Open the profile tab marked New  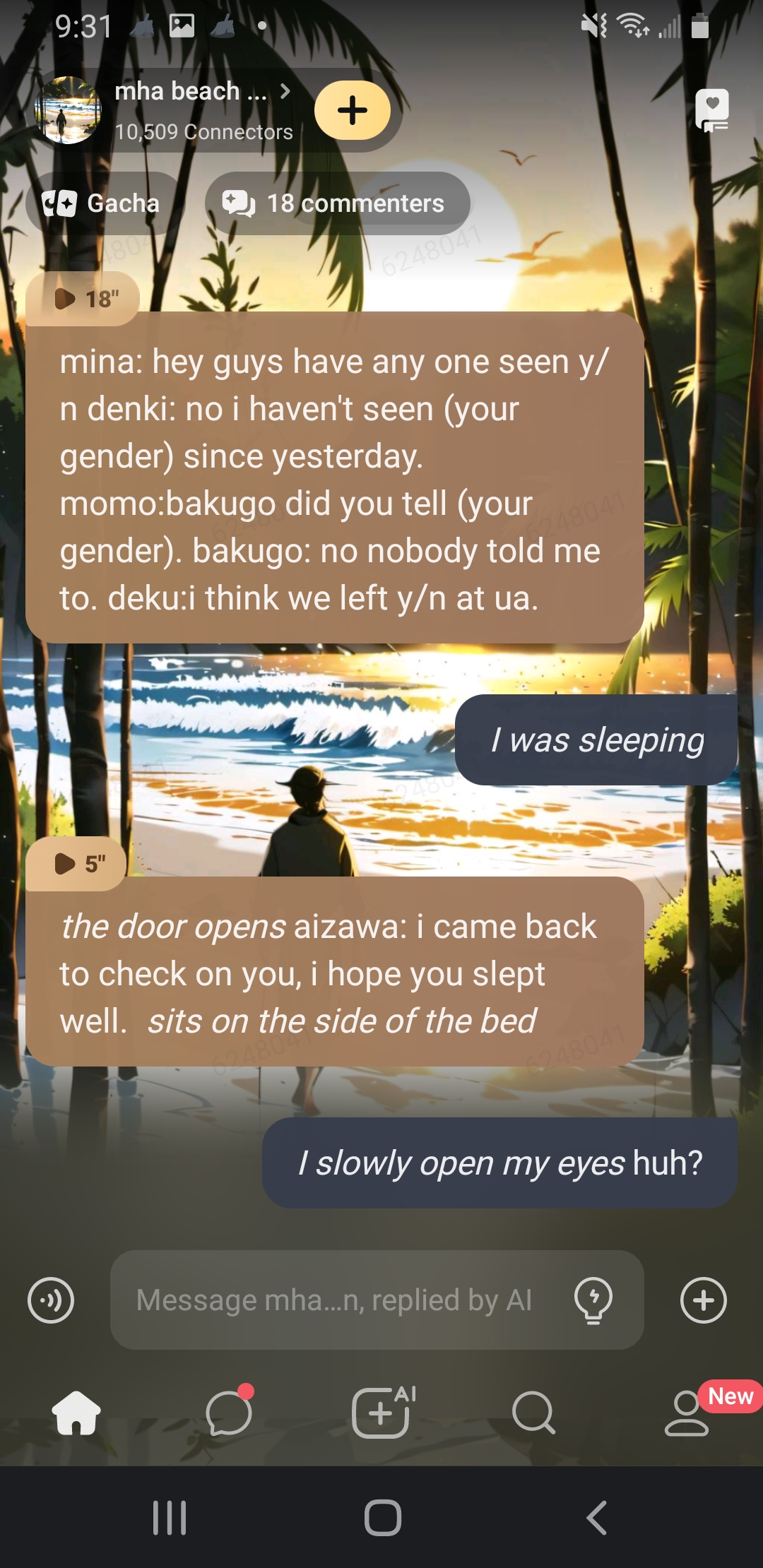(x=687, y=1413)
